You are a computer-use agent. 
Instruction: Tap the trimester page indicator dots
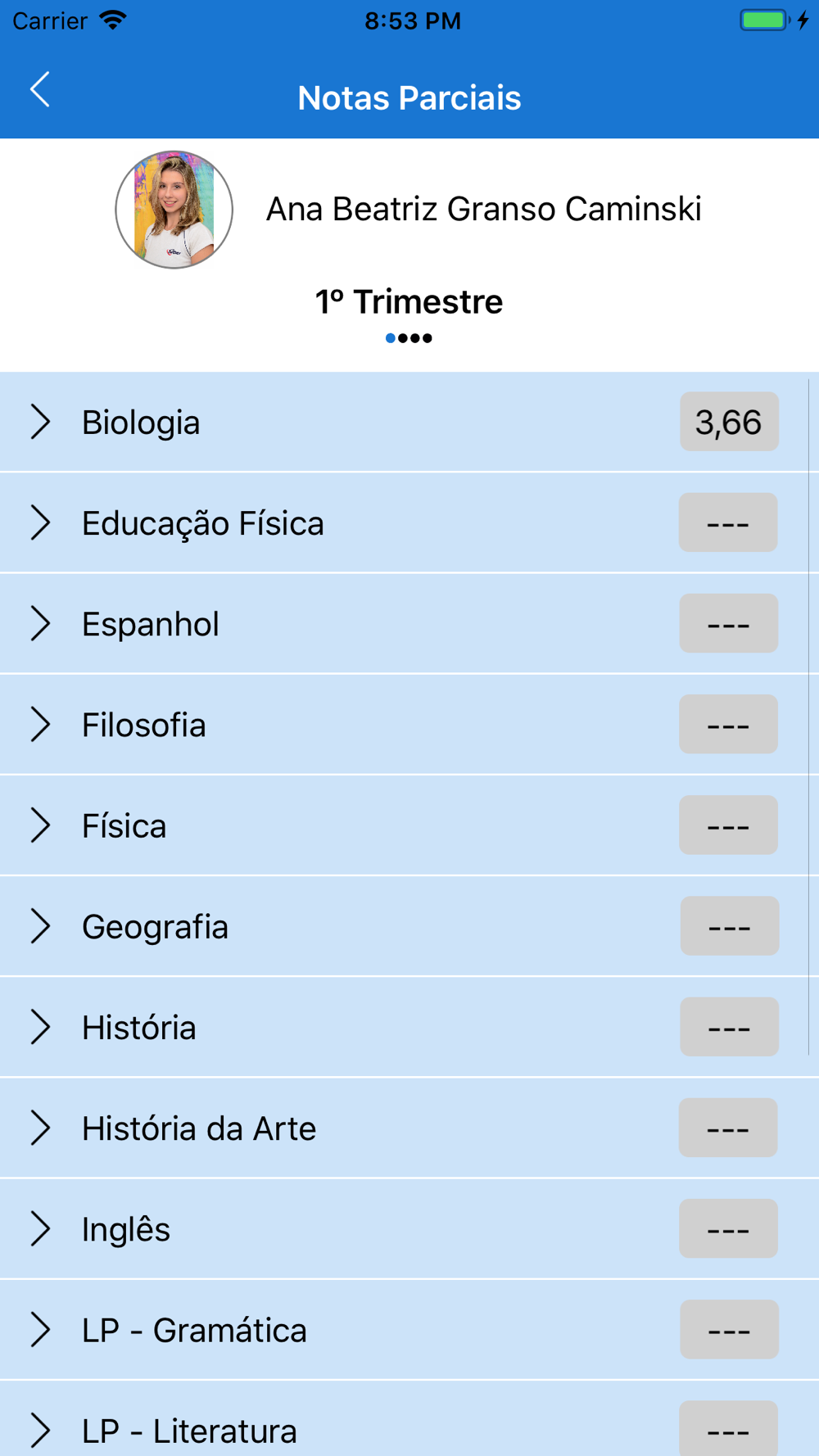(x=409, y=338)
